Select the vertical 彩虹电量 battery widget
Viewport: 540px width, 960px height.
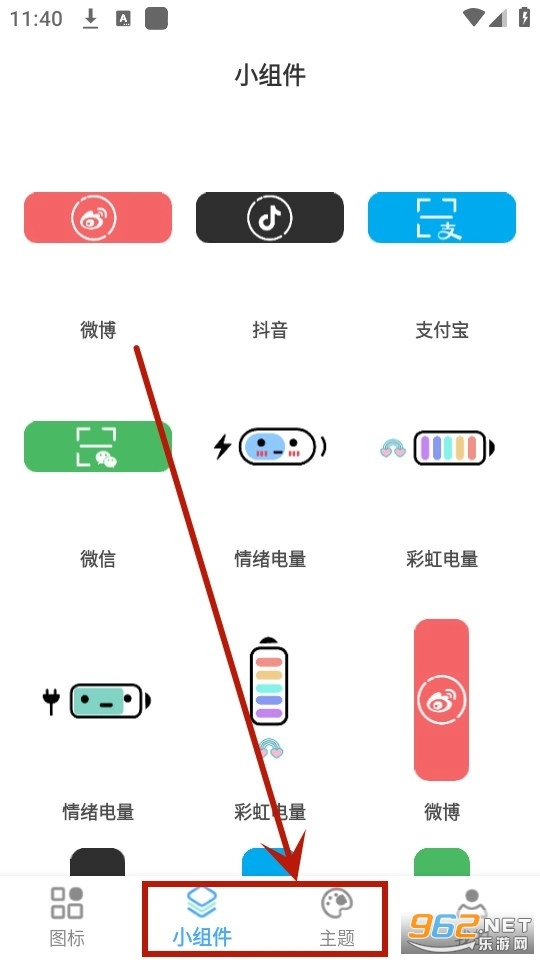tap(269, 697)
